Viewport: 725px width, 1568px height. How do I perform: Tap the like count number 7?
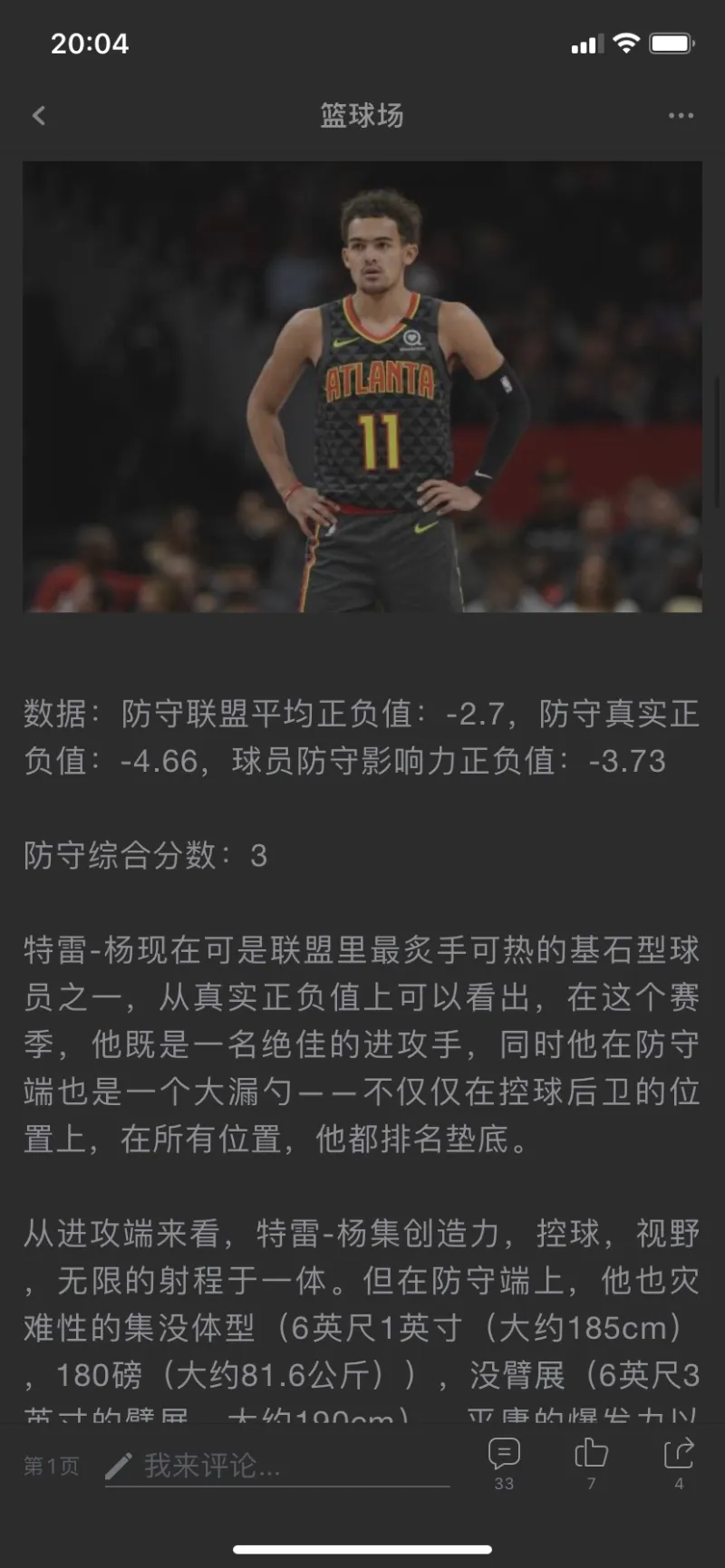[x=590, y=1484]
